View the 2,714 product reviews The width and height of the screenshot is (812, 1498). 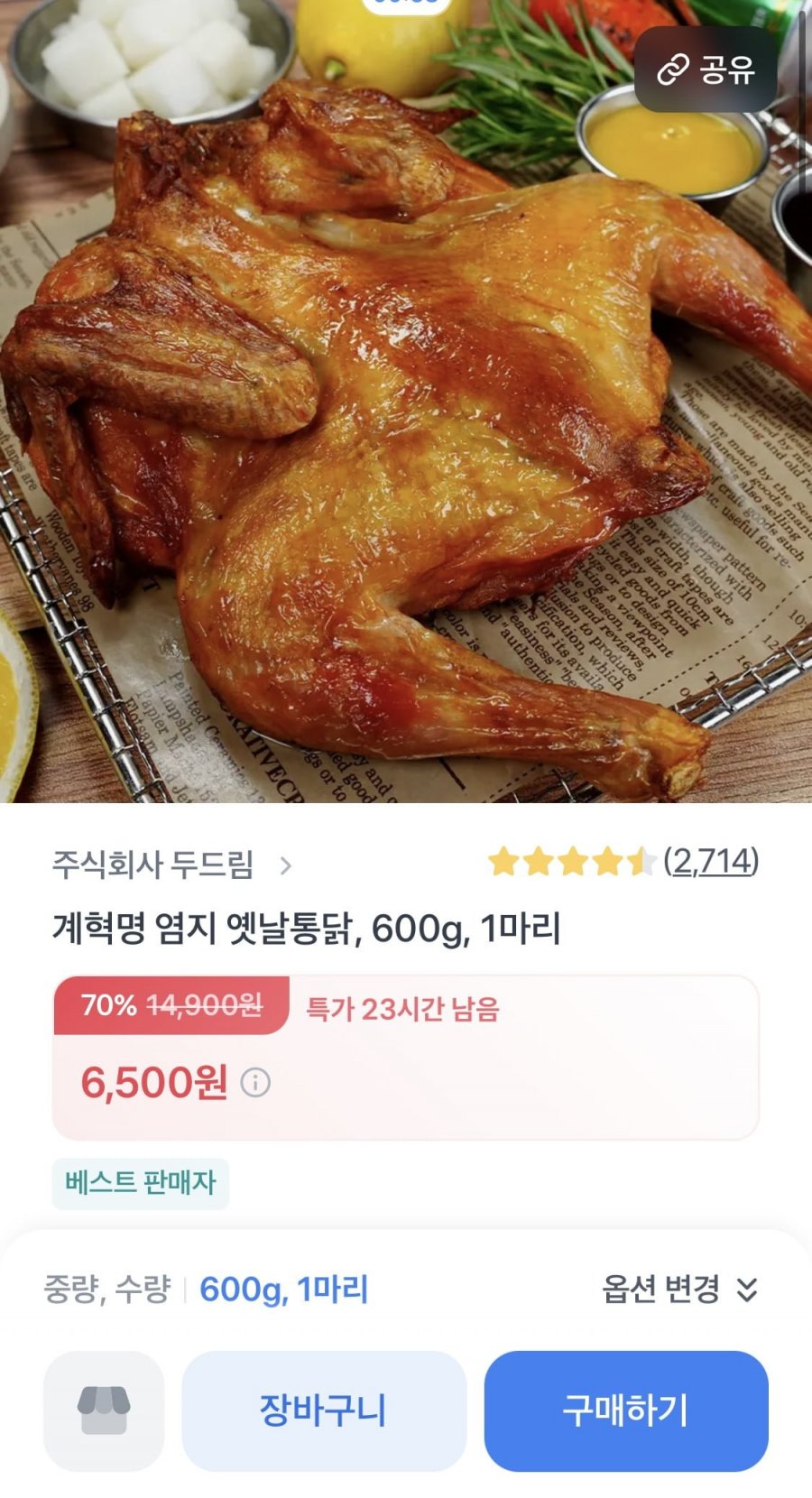(711, 862)
